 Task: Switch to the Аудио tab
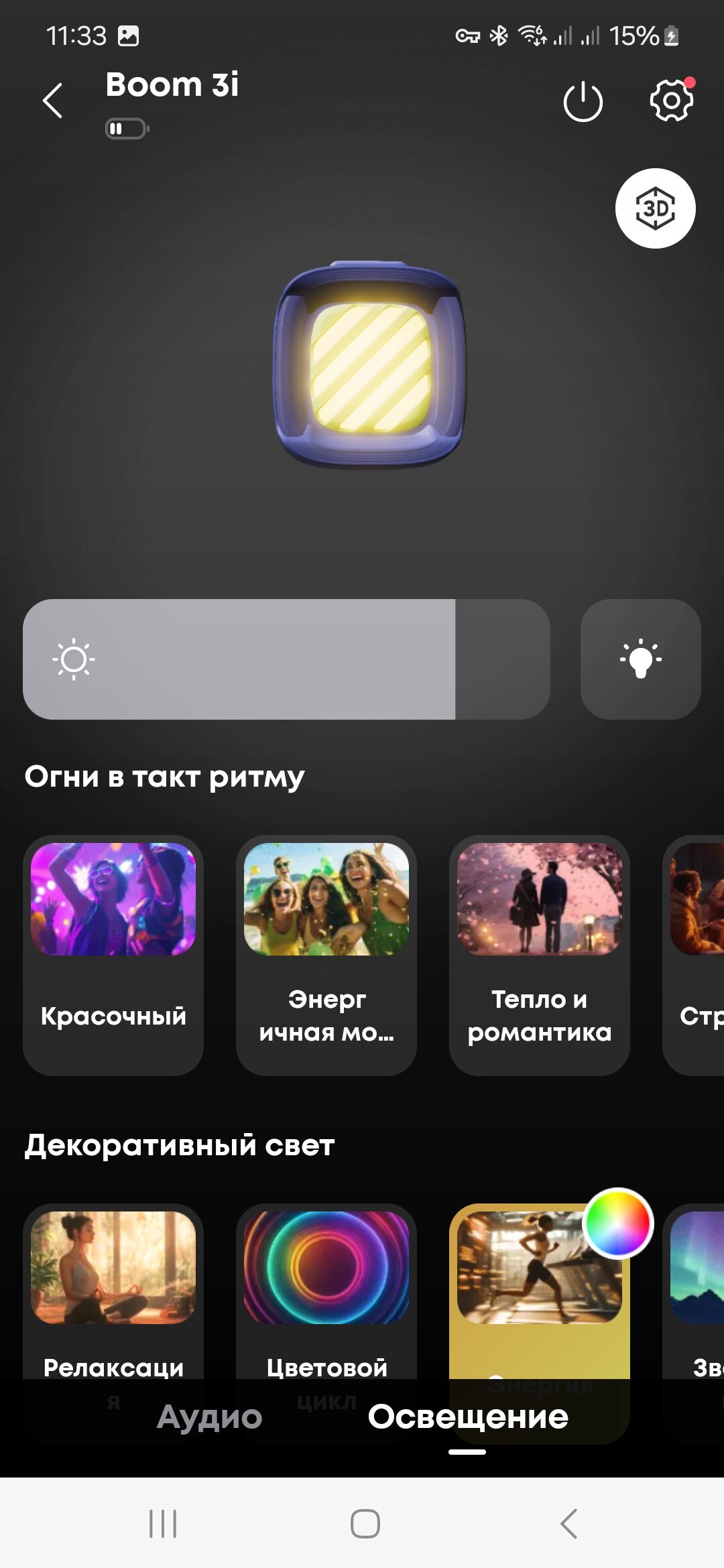(209, 1417)
